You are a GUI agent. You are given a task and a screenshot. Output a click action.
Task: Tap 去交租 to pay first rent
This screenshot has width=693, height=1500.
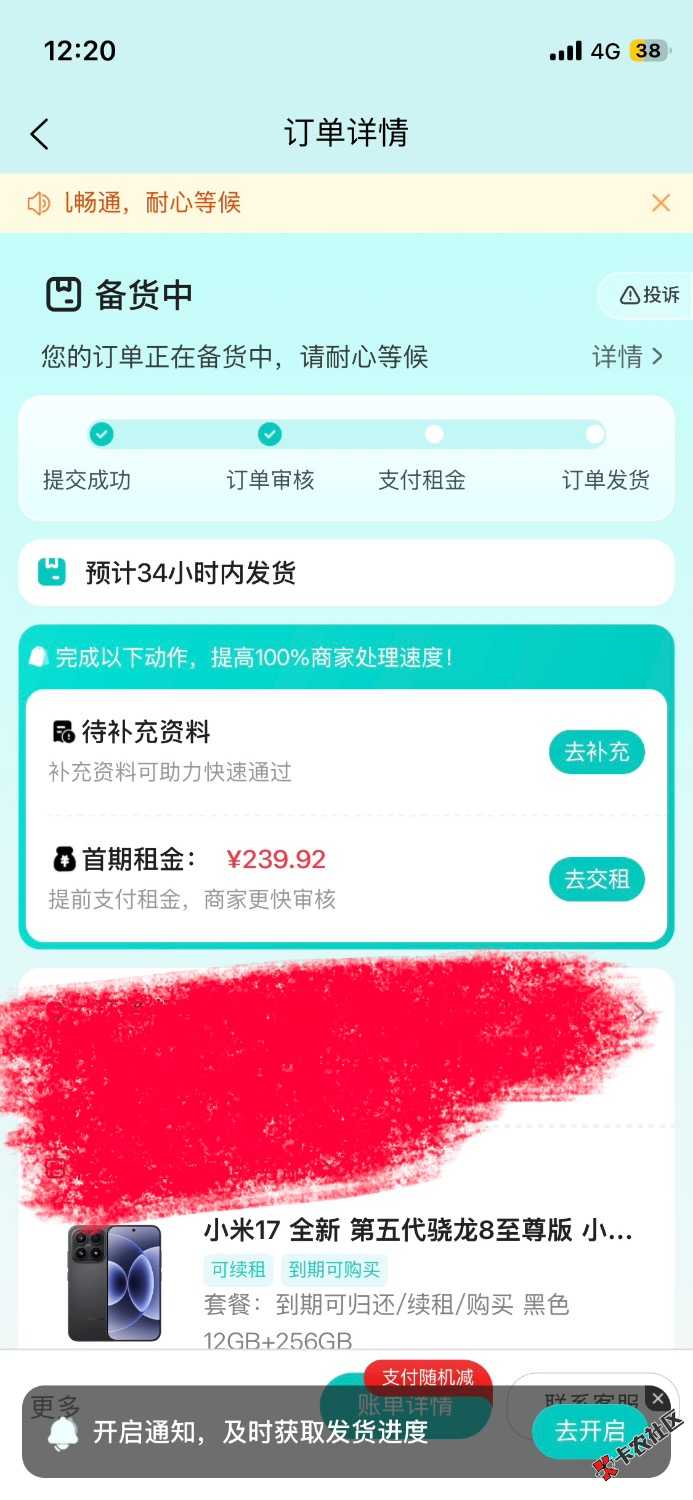(597, 880)
